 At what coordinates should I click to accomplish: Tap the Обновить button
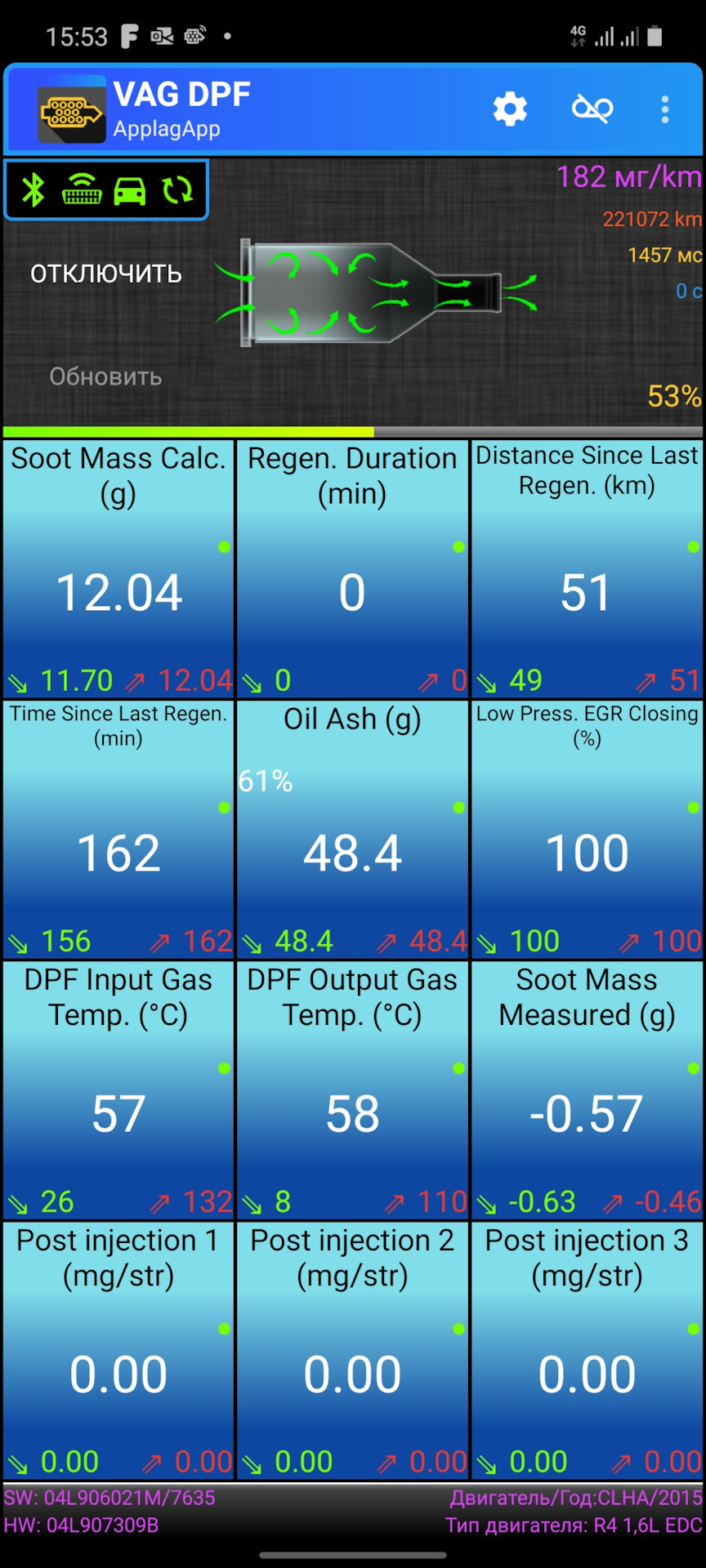105,376
